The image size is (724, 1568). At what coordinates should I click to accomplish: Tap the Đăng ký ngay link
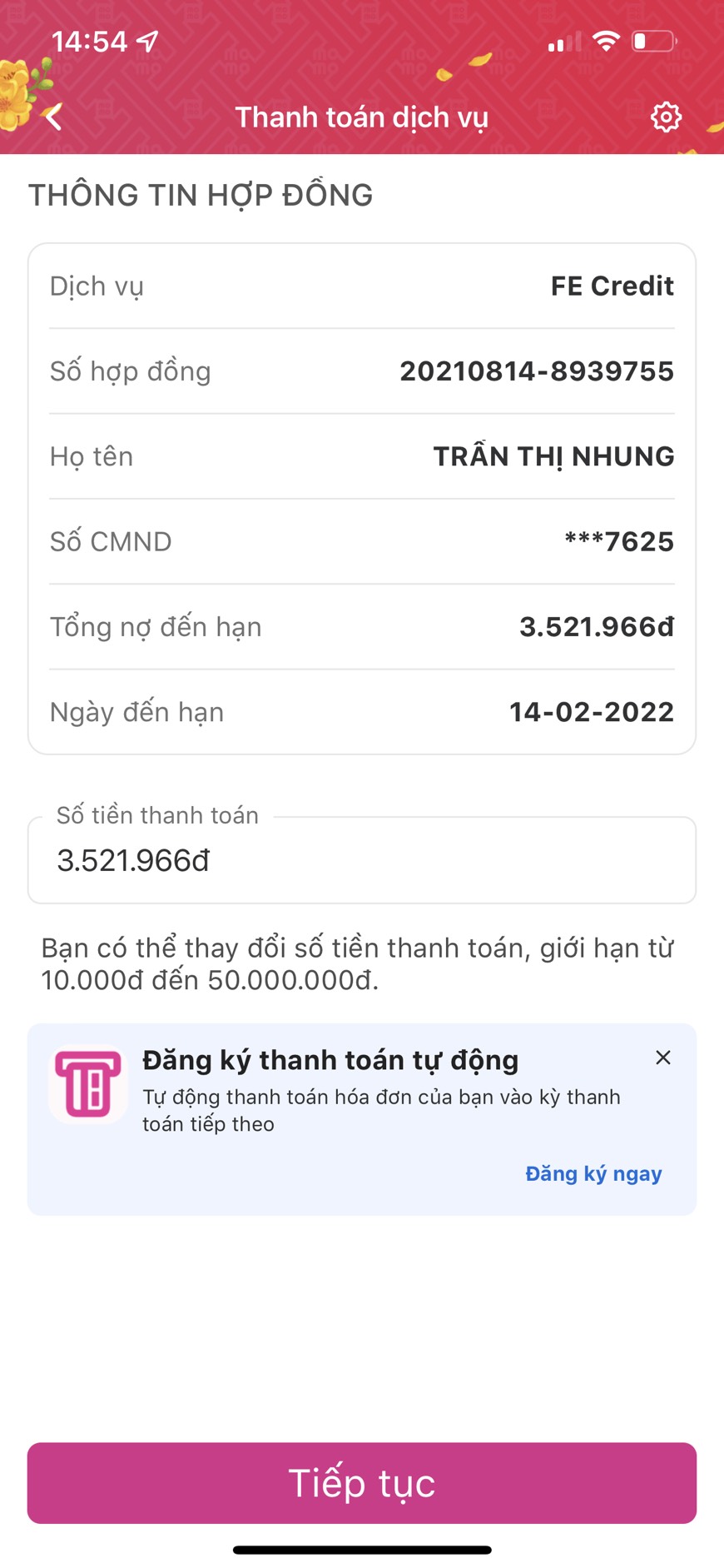tap(593, 1173)
